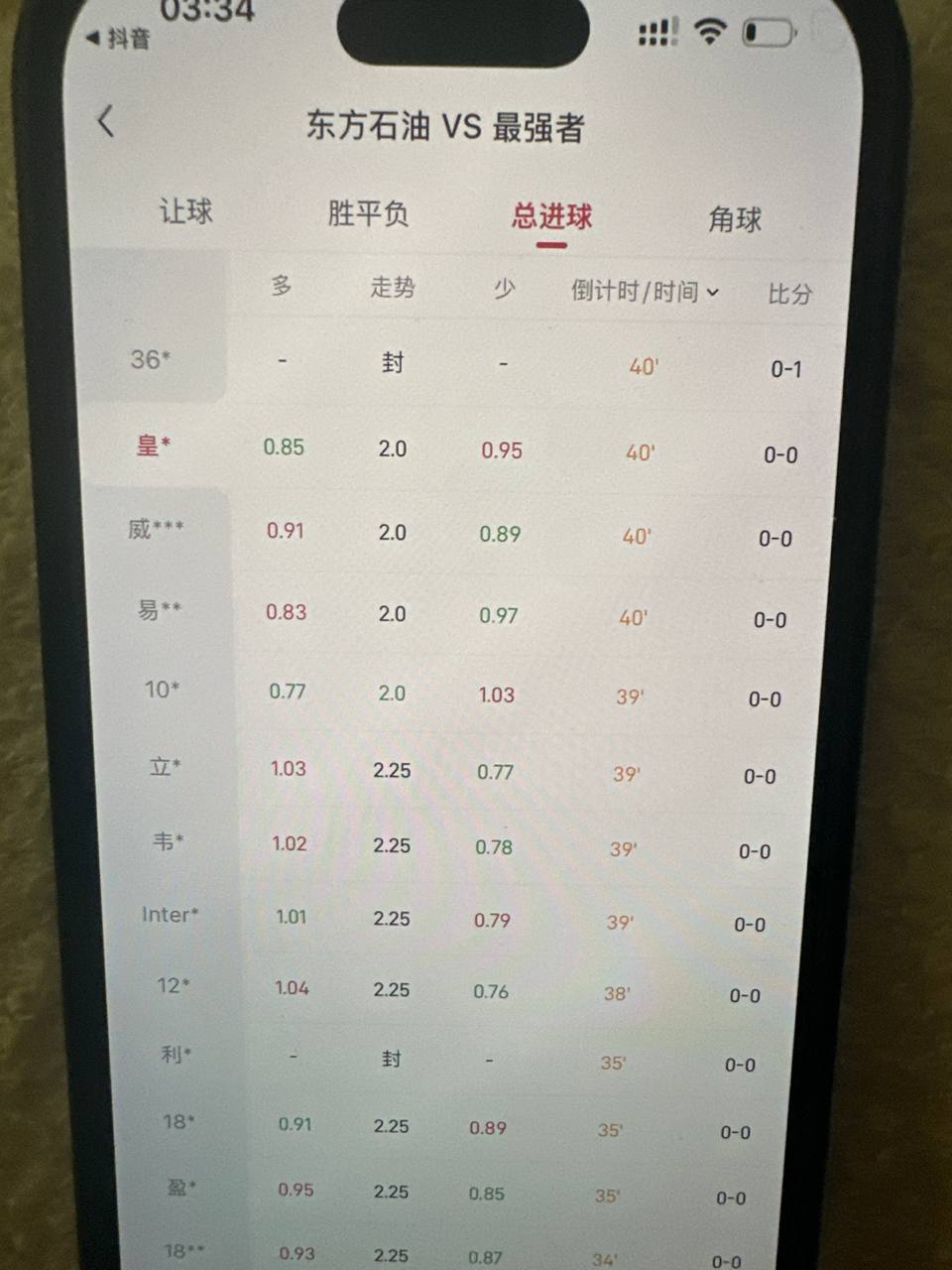The height and width of the screenshot is (1270, 952).
Task: Choose the 皇* company row
Action: (x=154, y=444)
